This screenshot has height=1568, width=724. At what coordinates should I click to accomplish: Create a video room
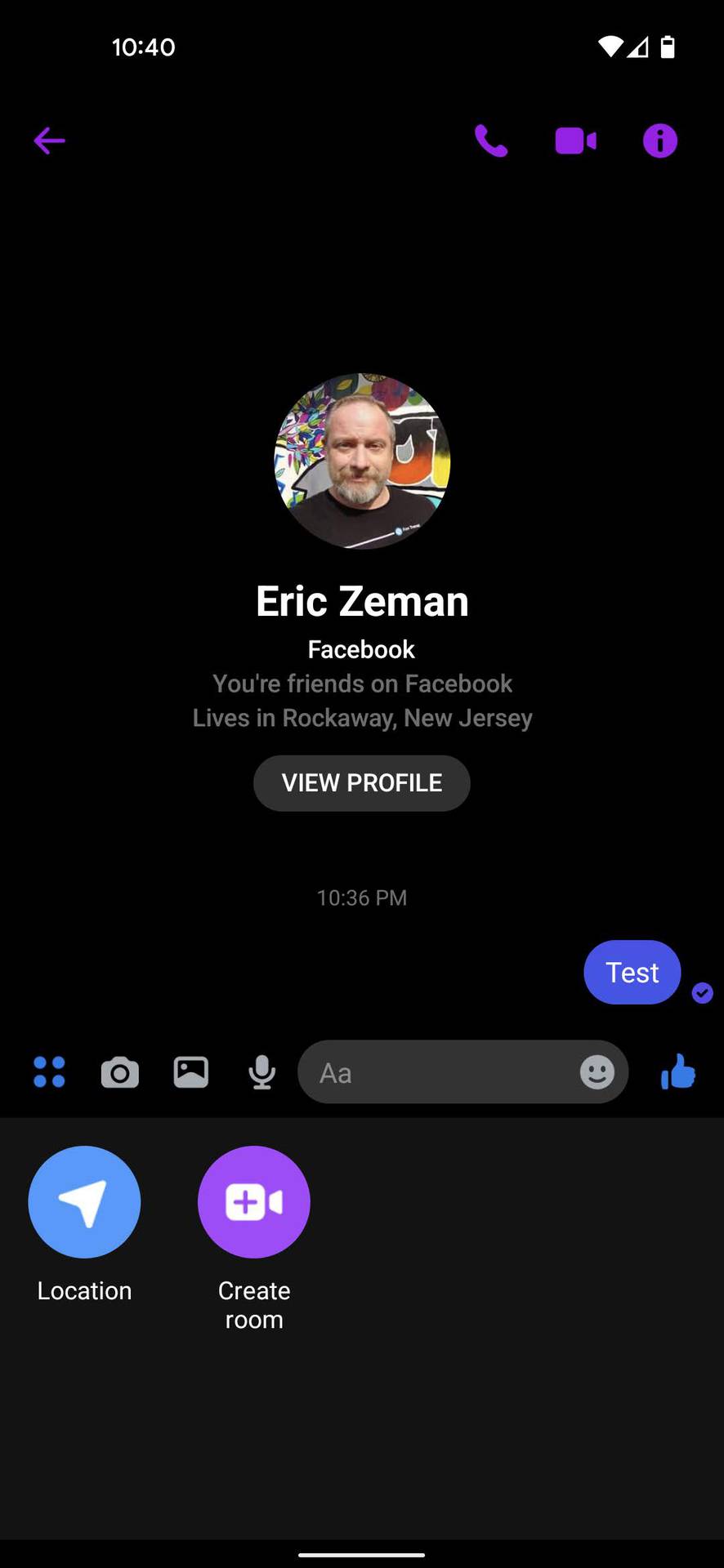click(x=253, y=1201)
